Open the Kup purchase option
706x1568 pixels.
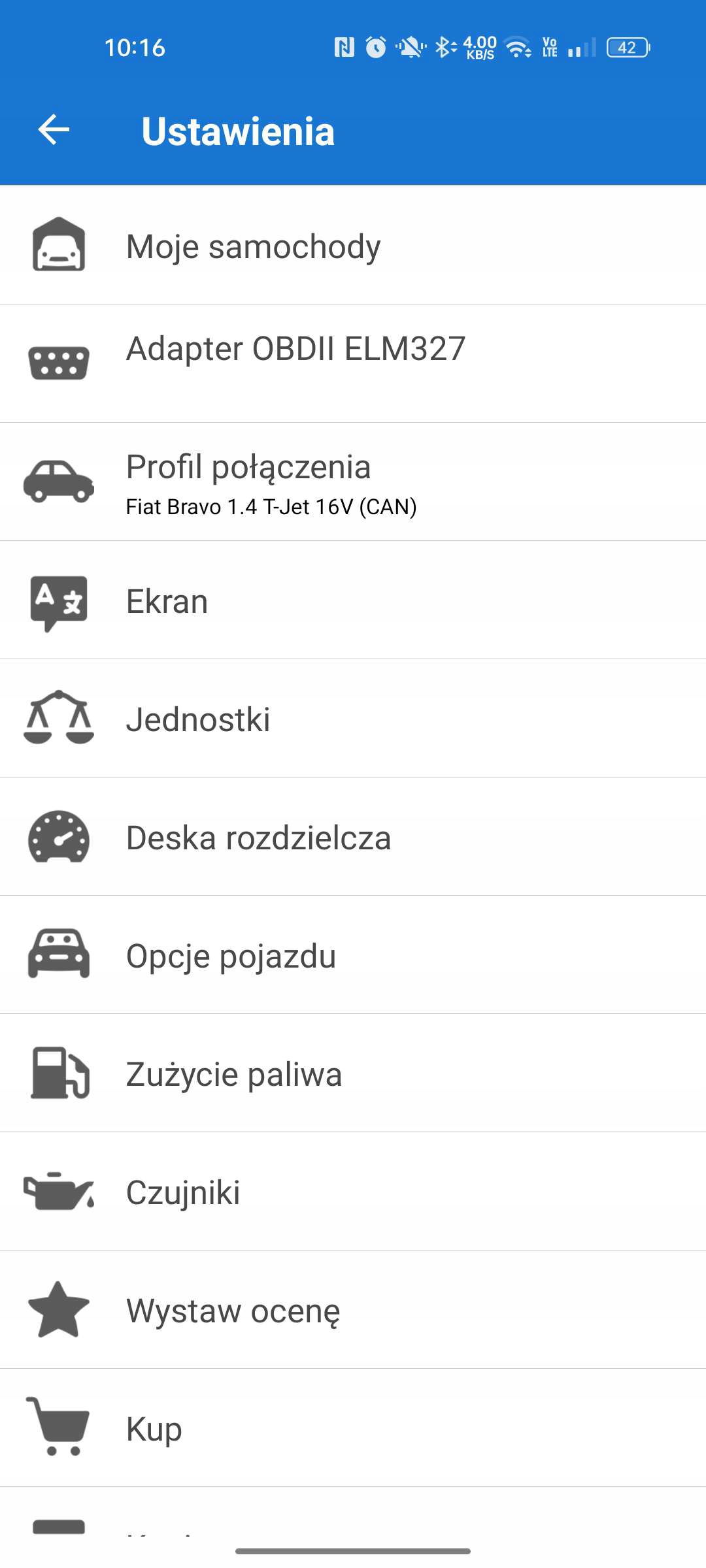pyautogui.click(x=353, y=1428)
